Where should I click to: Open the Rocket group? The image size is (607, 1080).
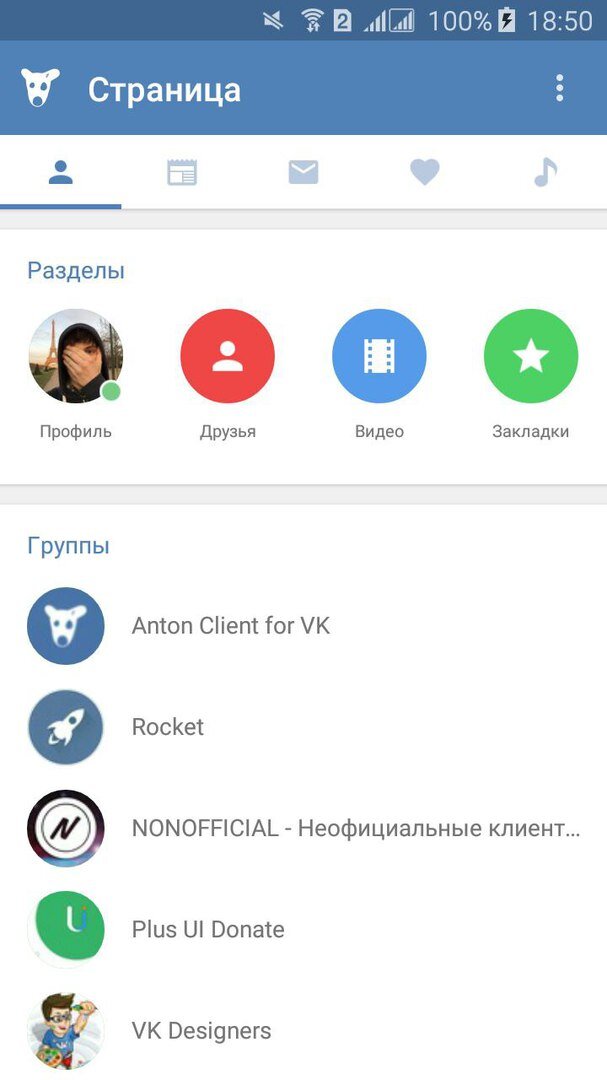[x=167, y=727]
